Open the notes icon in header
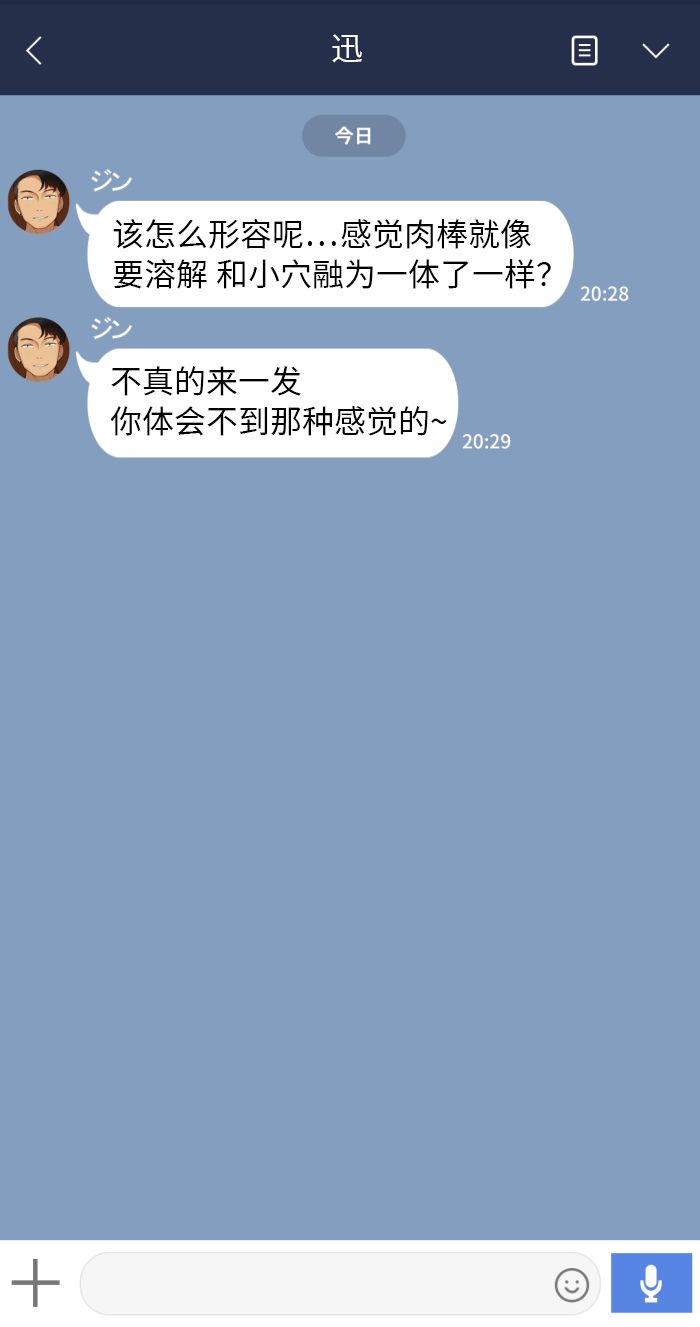700x1327 pixels. [x=584, y=50]
